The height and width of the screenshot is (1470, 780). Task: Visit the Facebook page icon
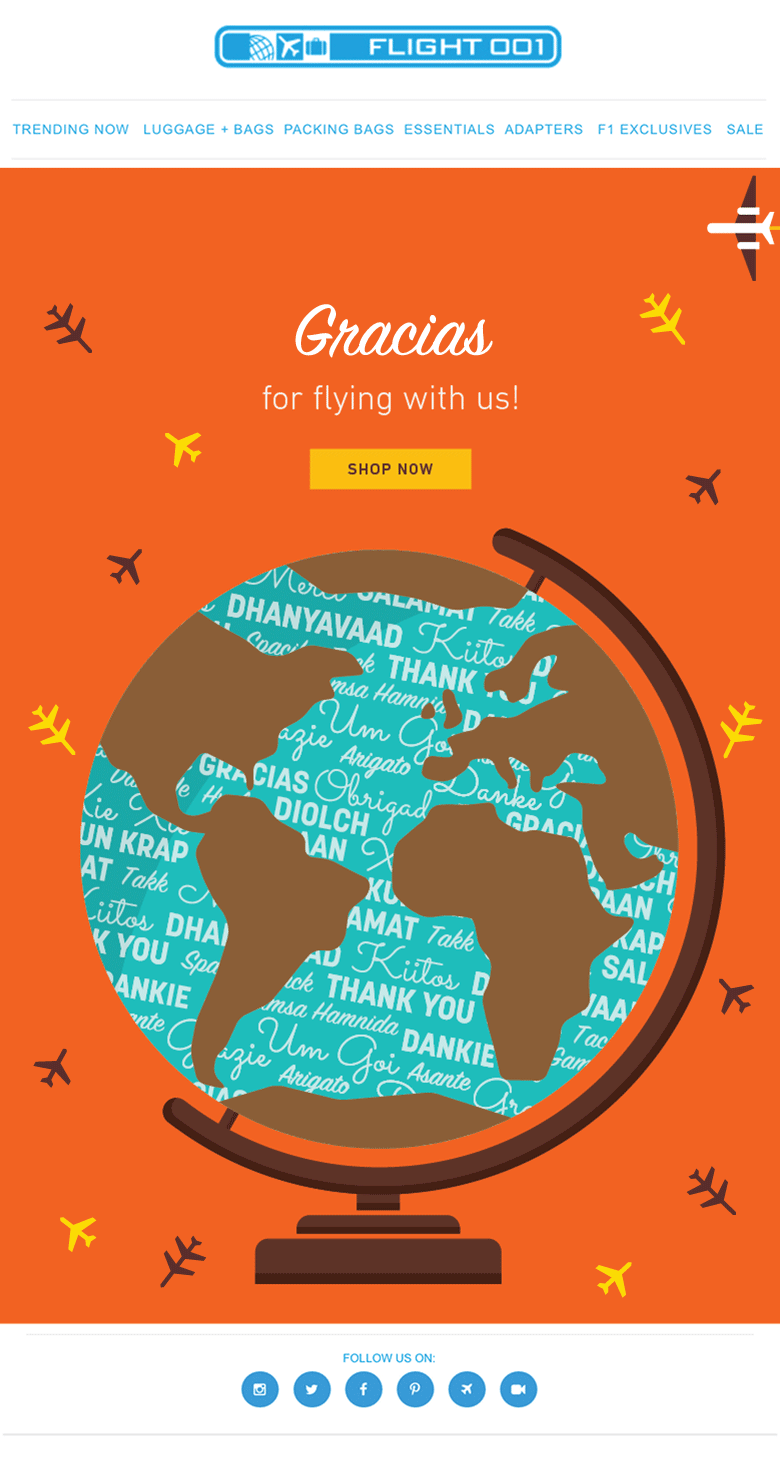[x=364, y=1389]
